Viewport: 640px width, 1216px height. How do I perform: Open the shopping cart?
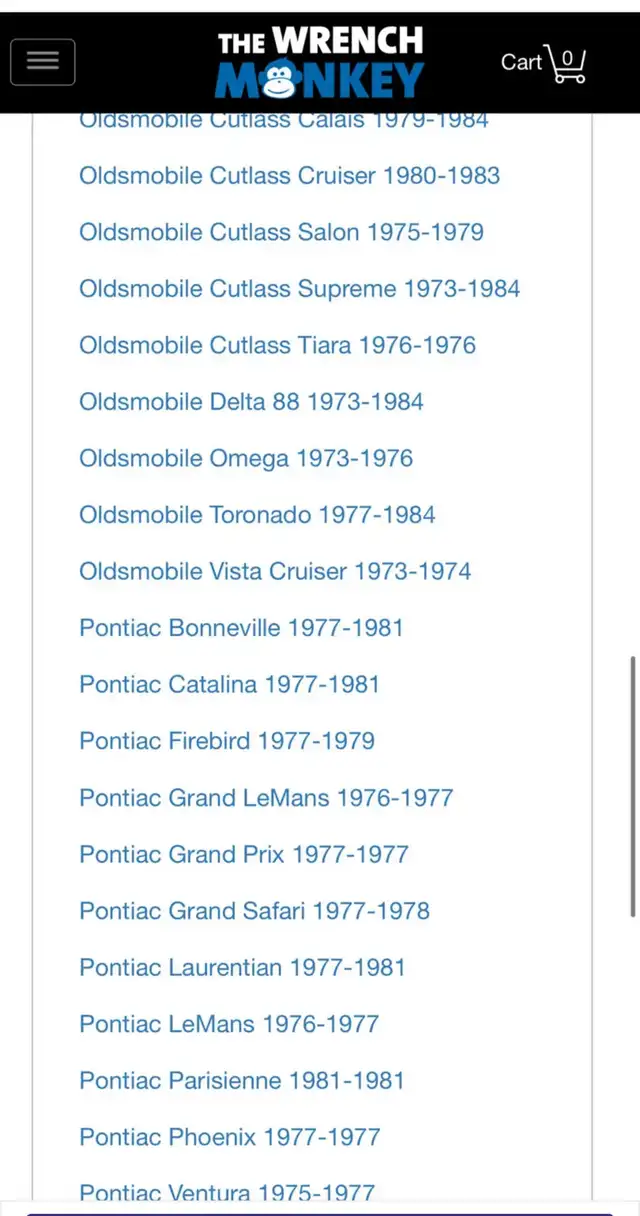click(x=543, y=62)
